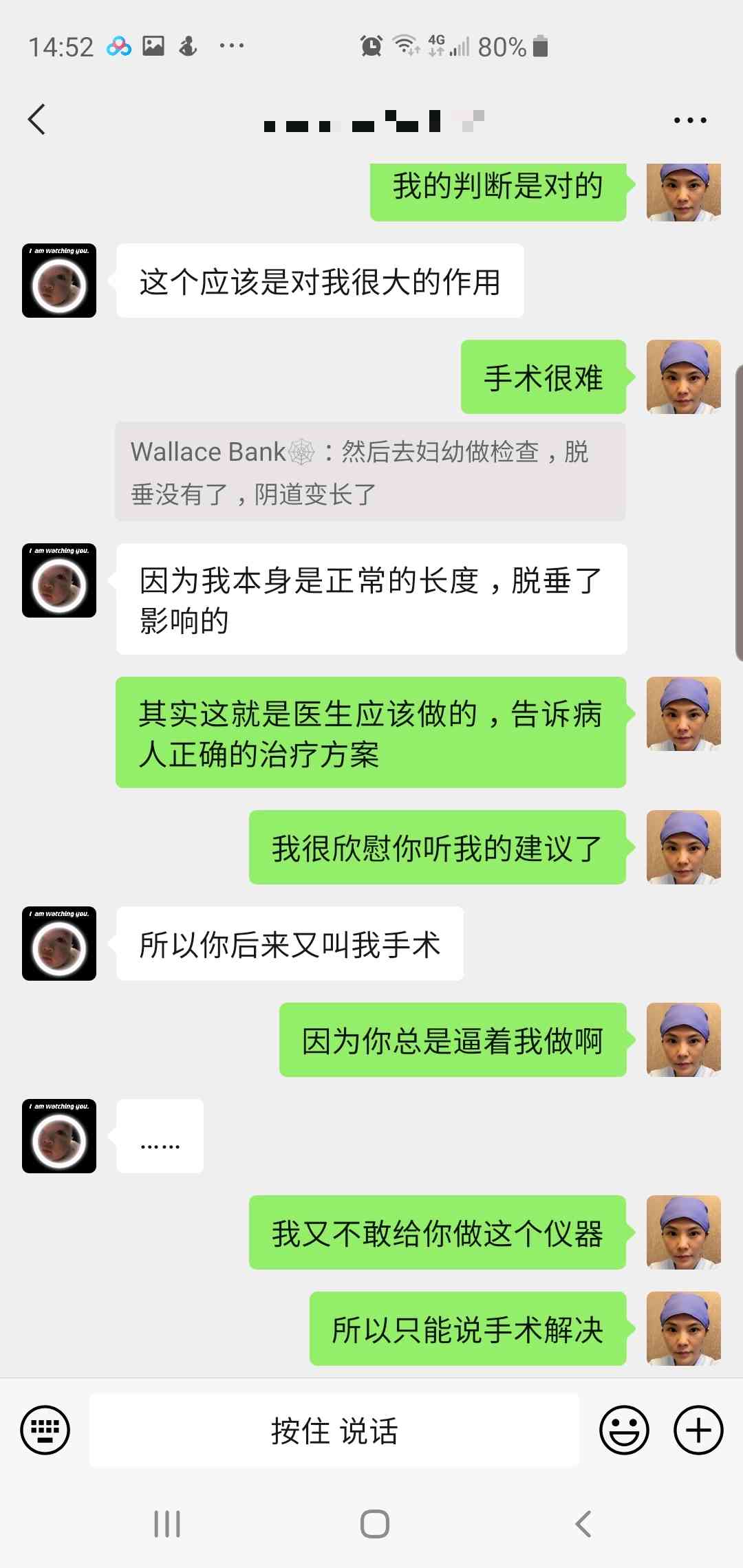The width and height of the screenshot is (743, 1568).
Task: Open the plus attachments menu
Action: 698,1430
